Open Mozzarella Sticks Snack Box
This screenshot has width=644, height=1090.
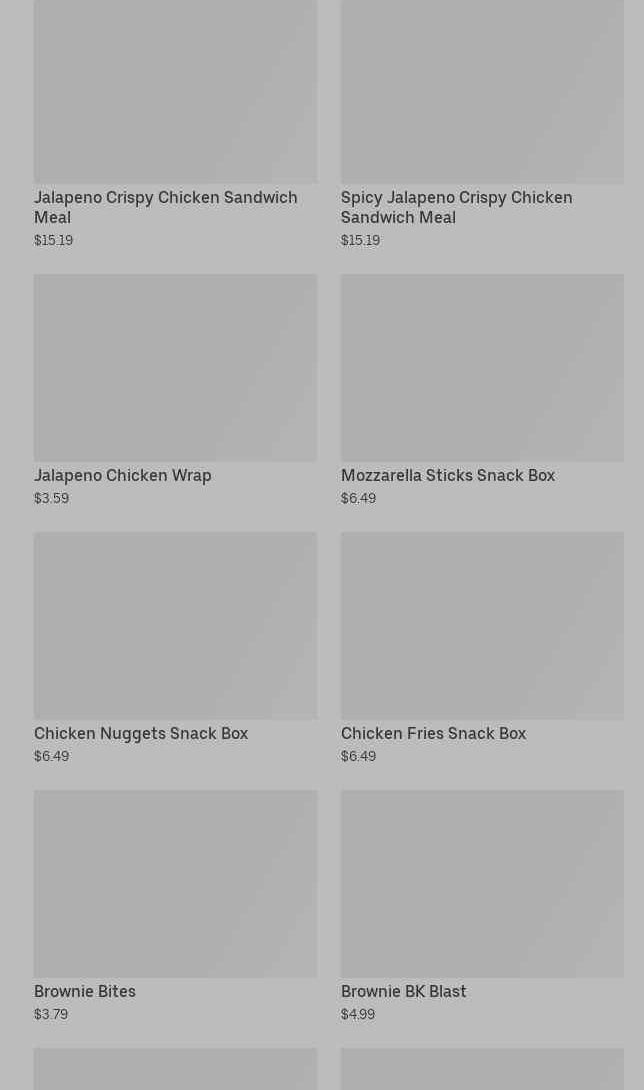click(x=482, y=390)
